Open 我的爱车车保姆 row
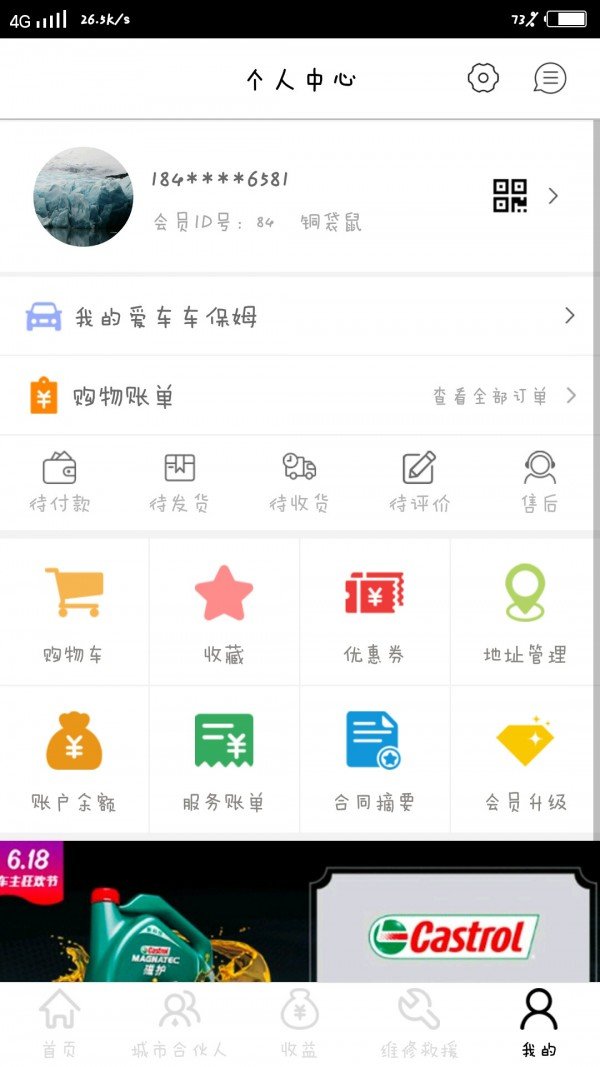600x1067 pixels. tap(300, 317)
